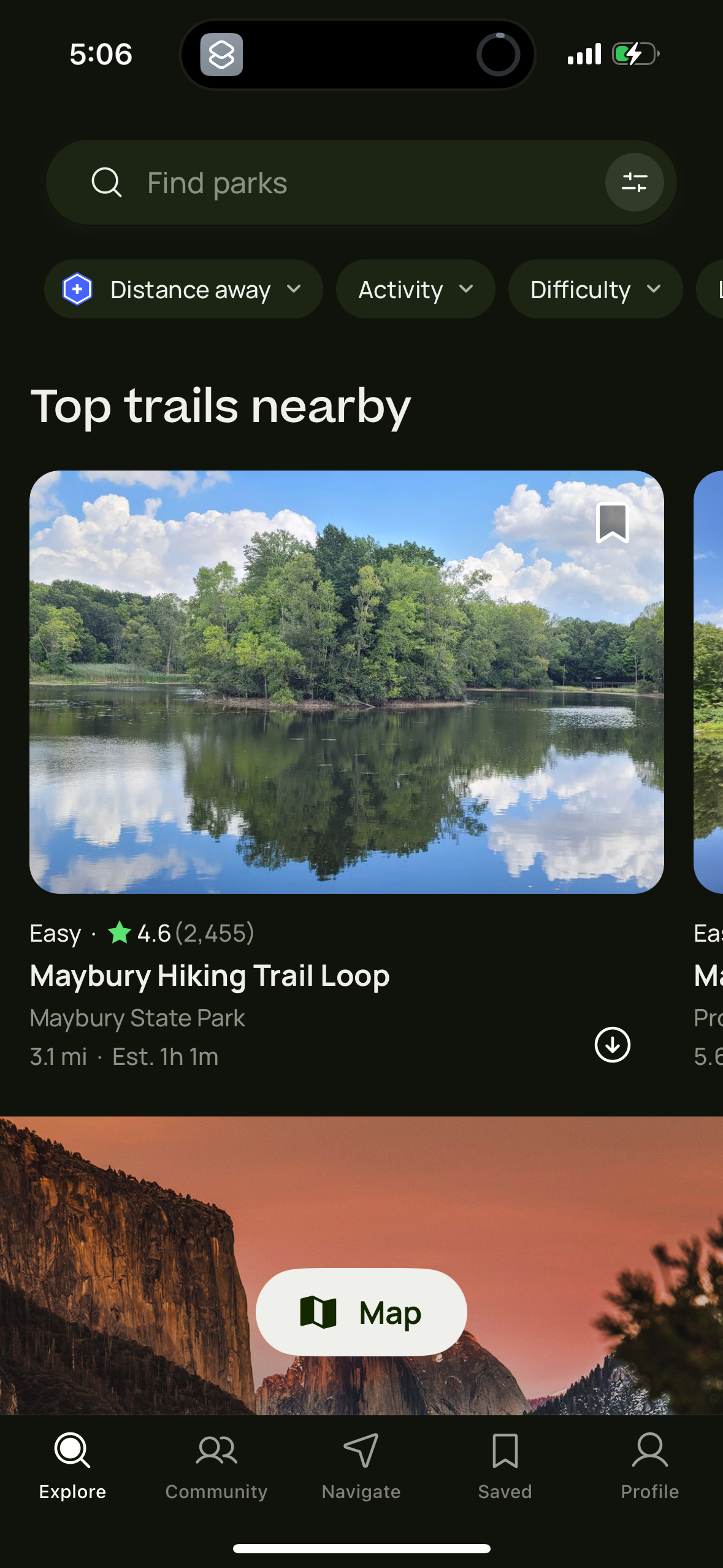
Task: Tap the green star rating icon
Action: (120, 932)
